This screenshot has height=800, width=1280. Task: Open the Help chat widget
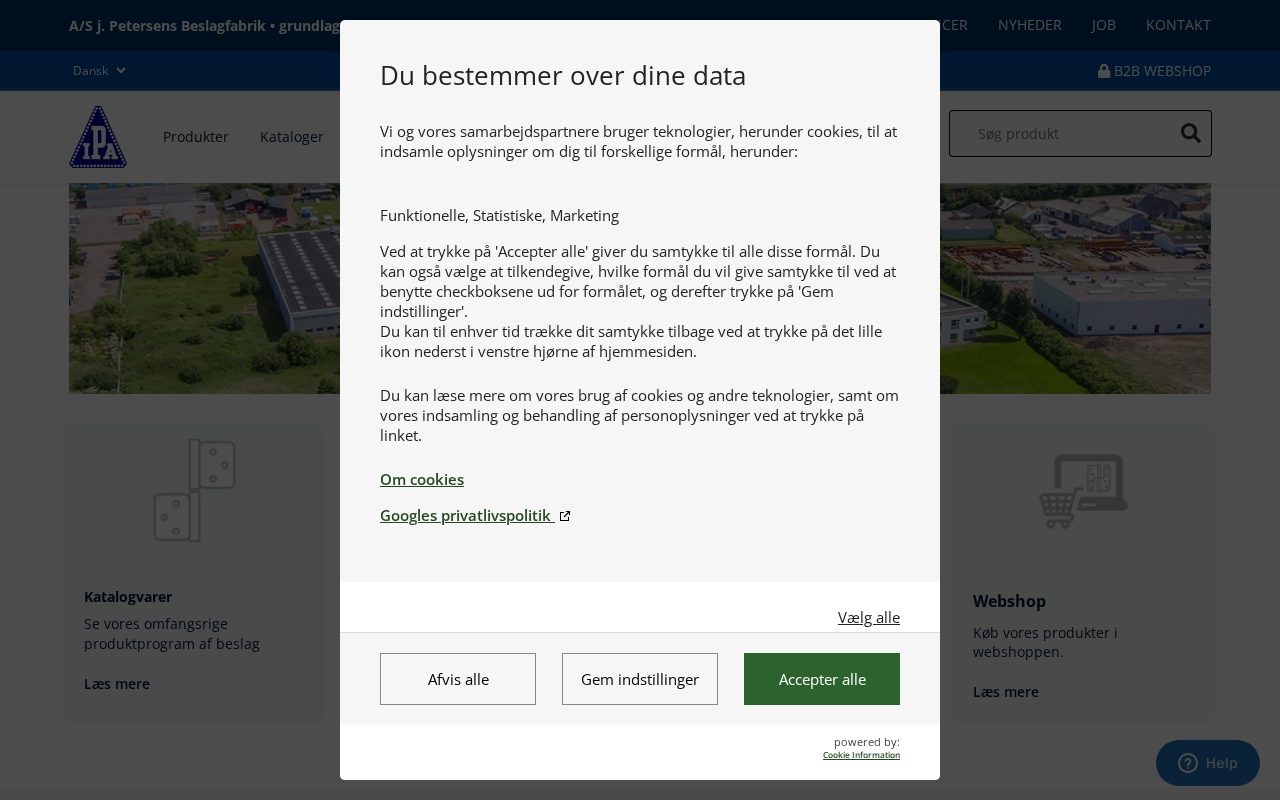coord(1208,763)
